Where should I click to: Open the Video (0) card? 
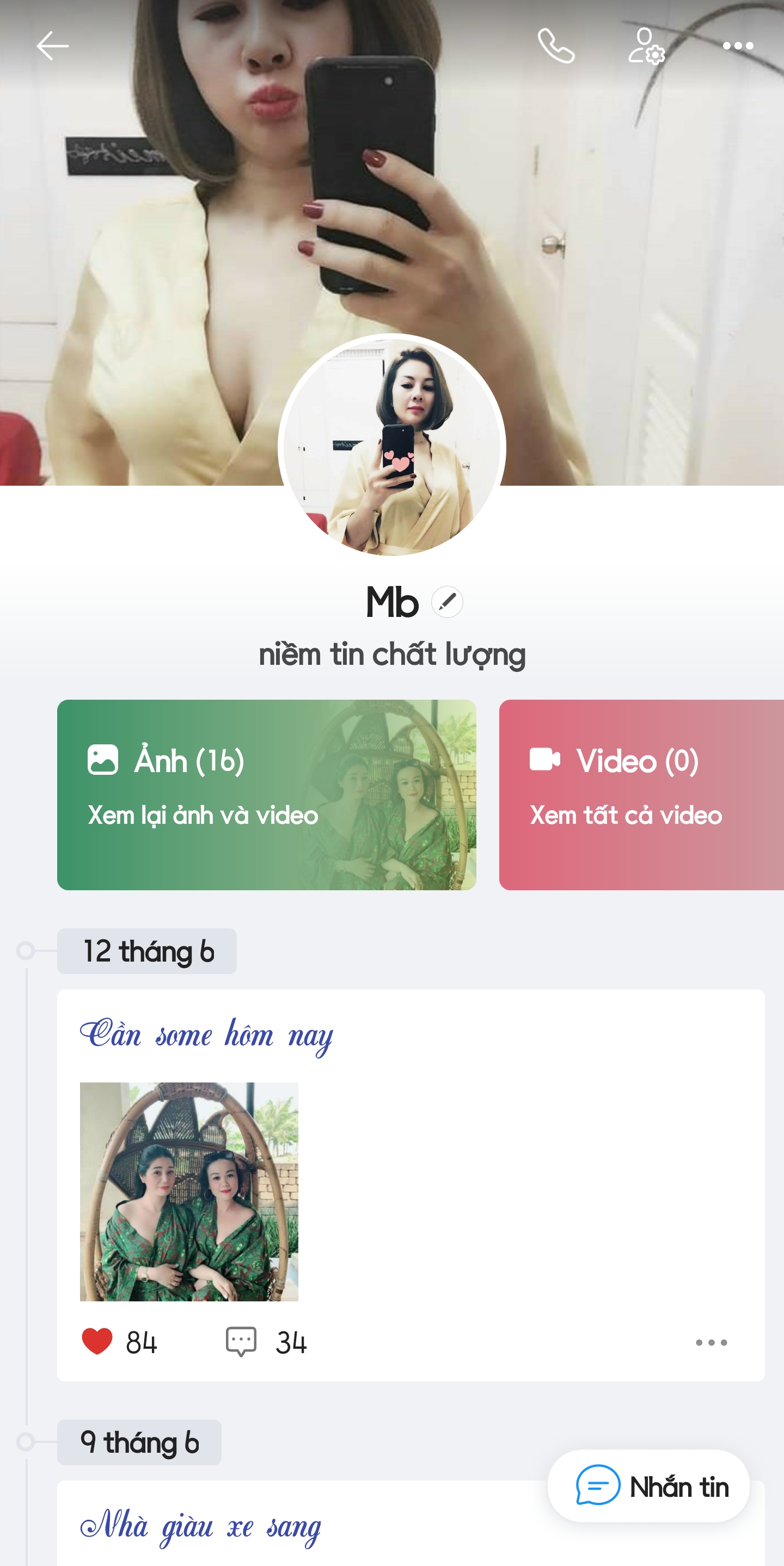click(641, 794)
